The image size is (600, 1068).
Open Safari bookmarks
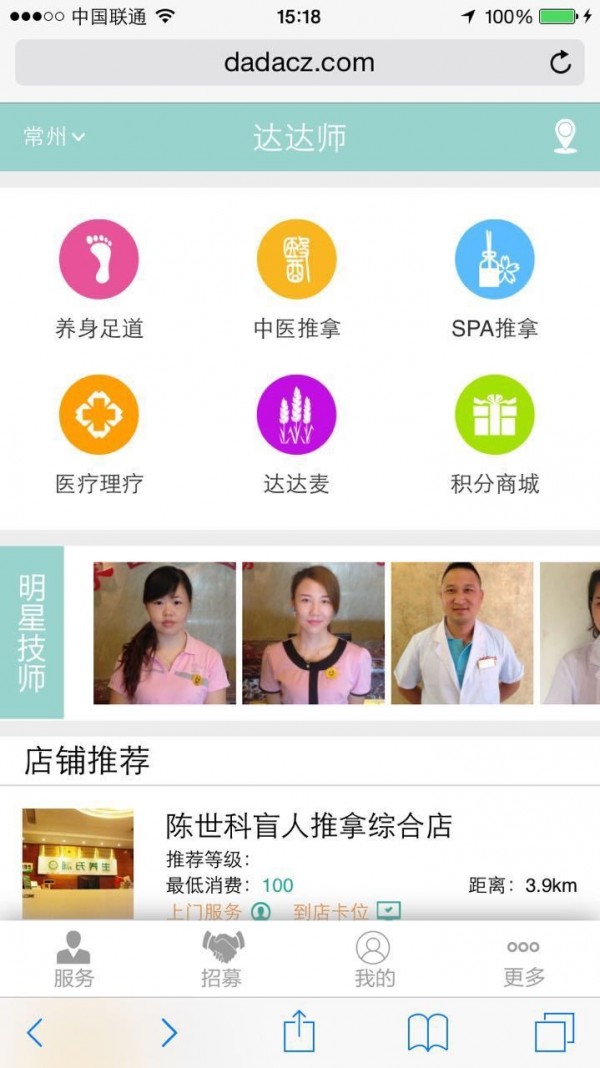427,1032
